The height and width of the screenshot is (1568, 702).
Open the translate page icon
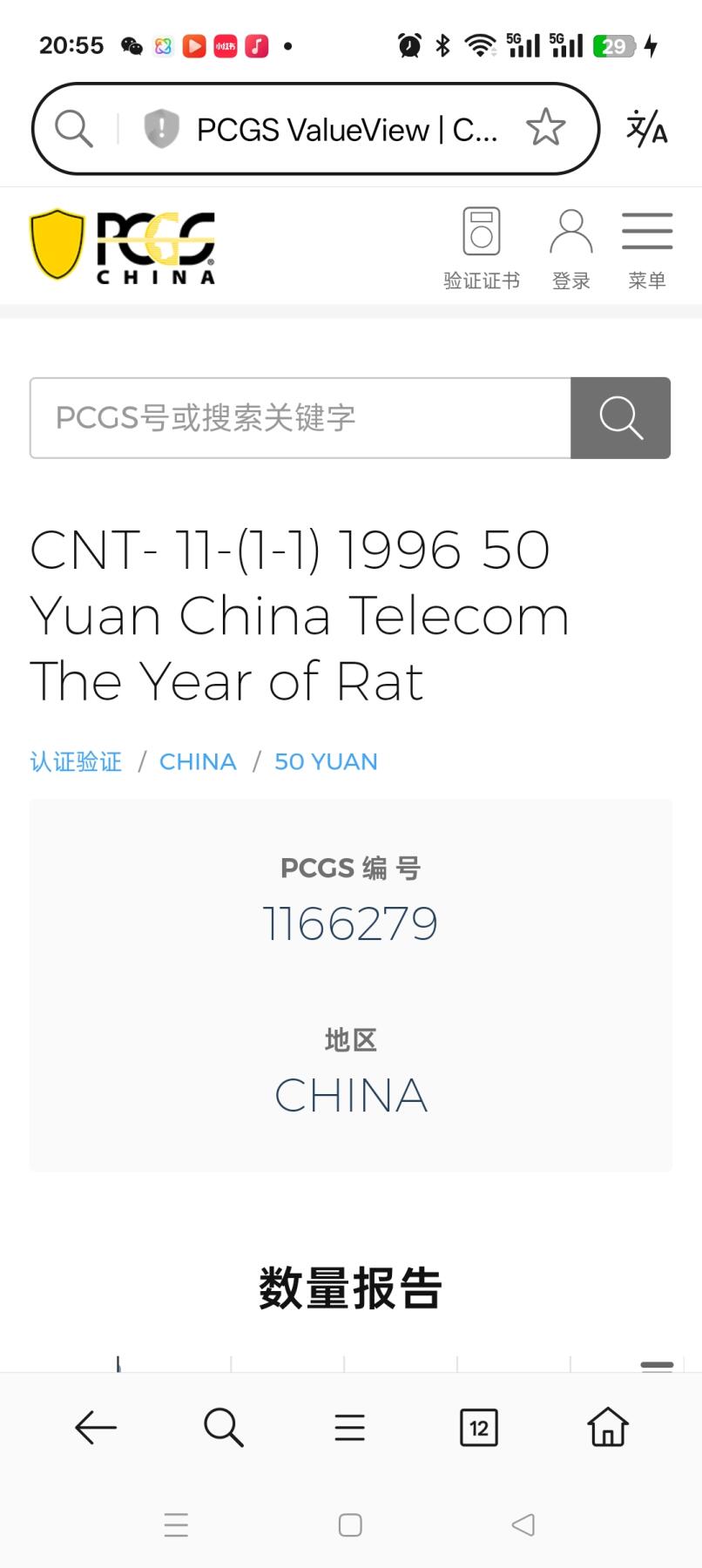coord(647,128)
